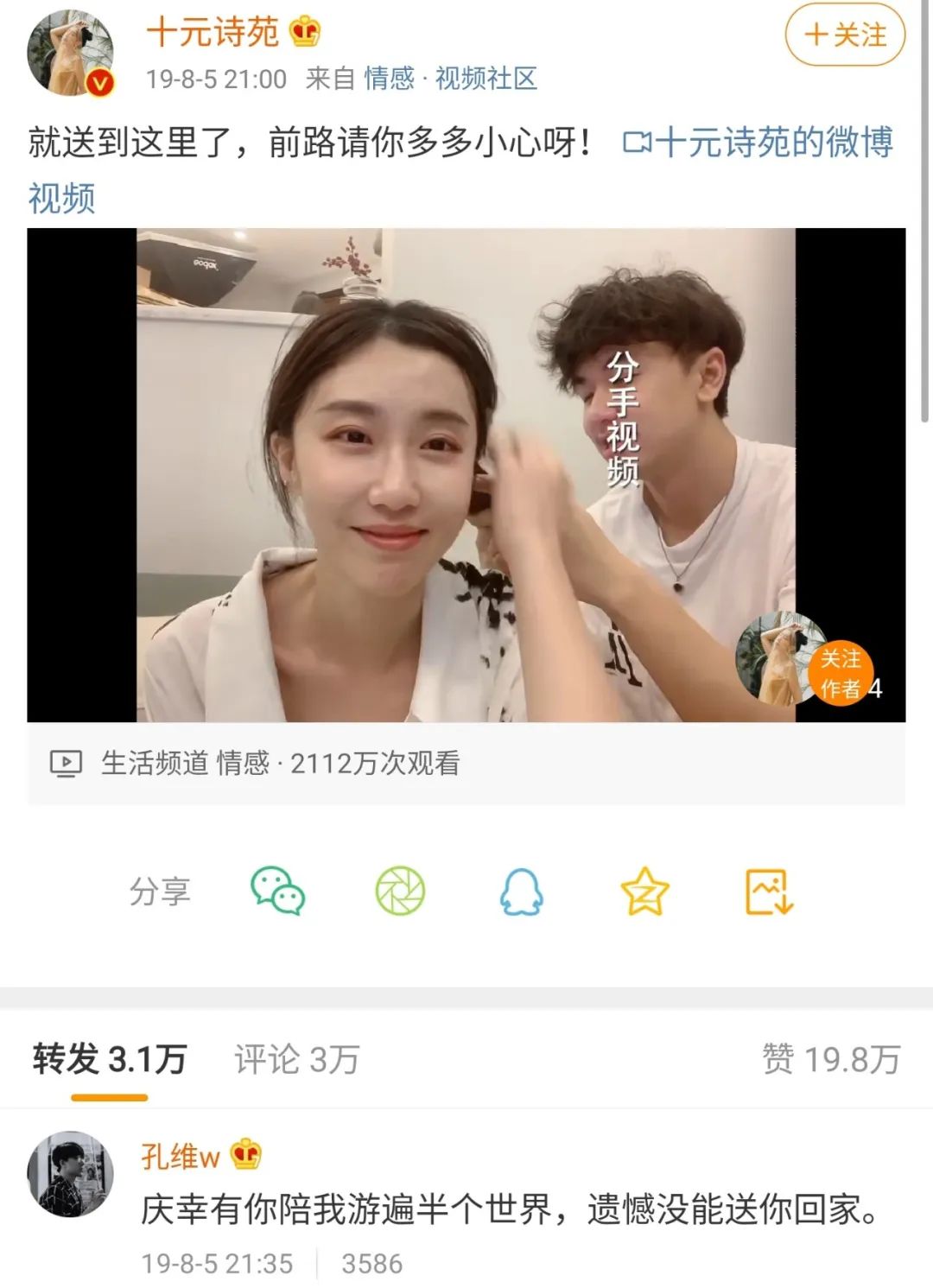
Task: Open the username 孔维w
Action: point(181,1156)
